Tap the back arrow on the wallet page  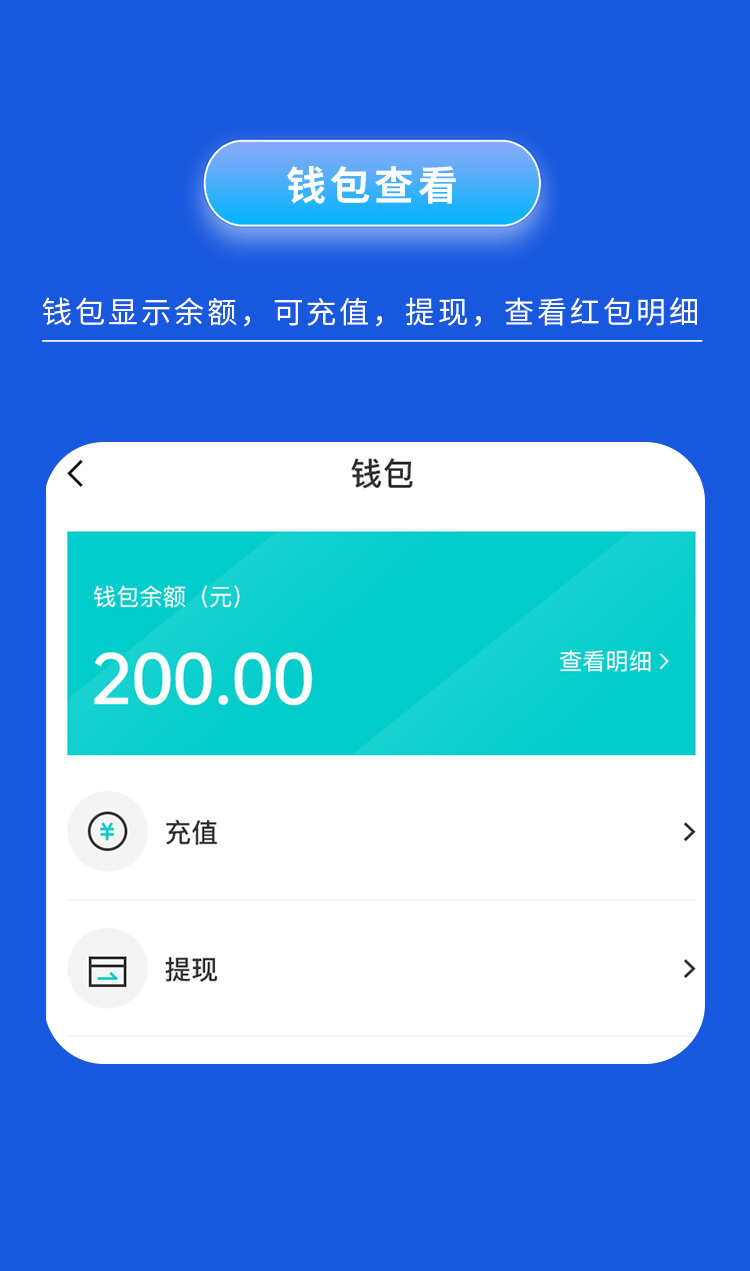tap(74, 474)
